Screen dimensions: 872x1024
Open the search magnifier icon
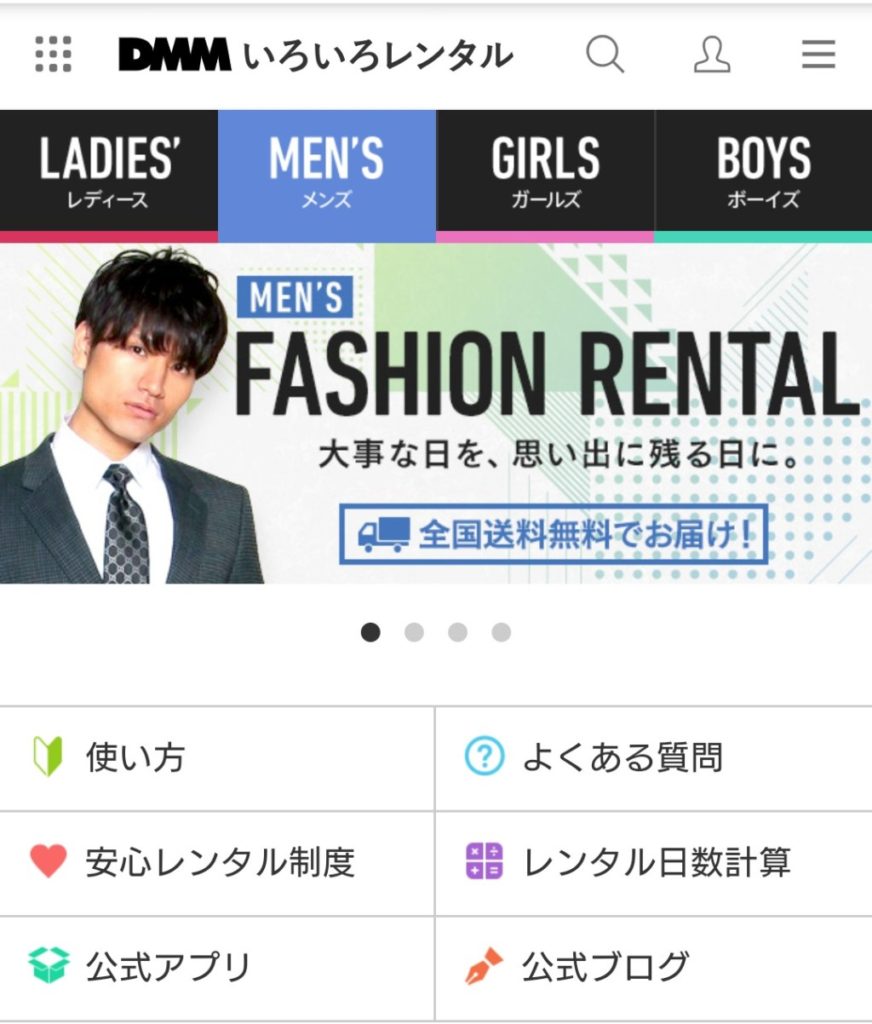[604, 54]
